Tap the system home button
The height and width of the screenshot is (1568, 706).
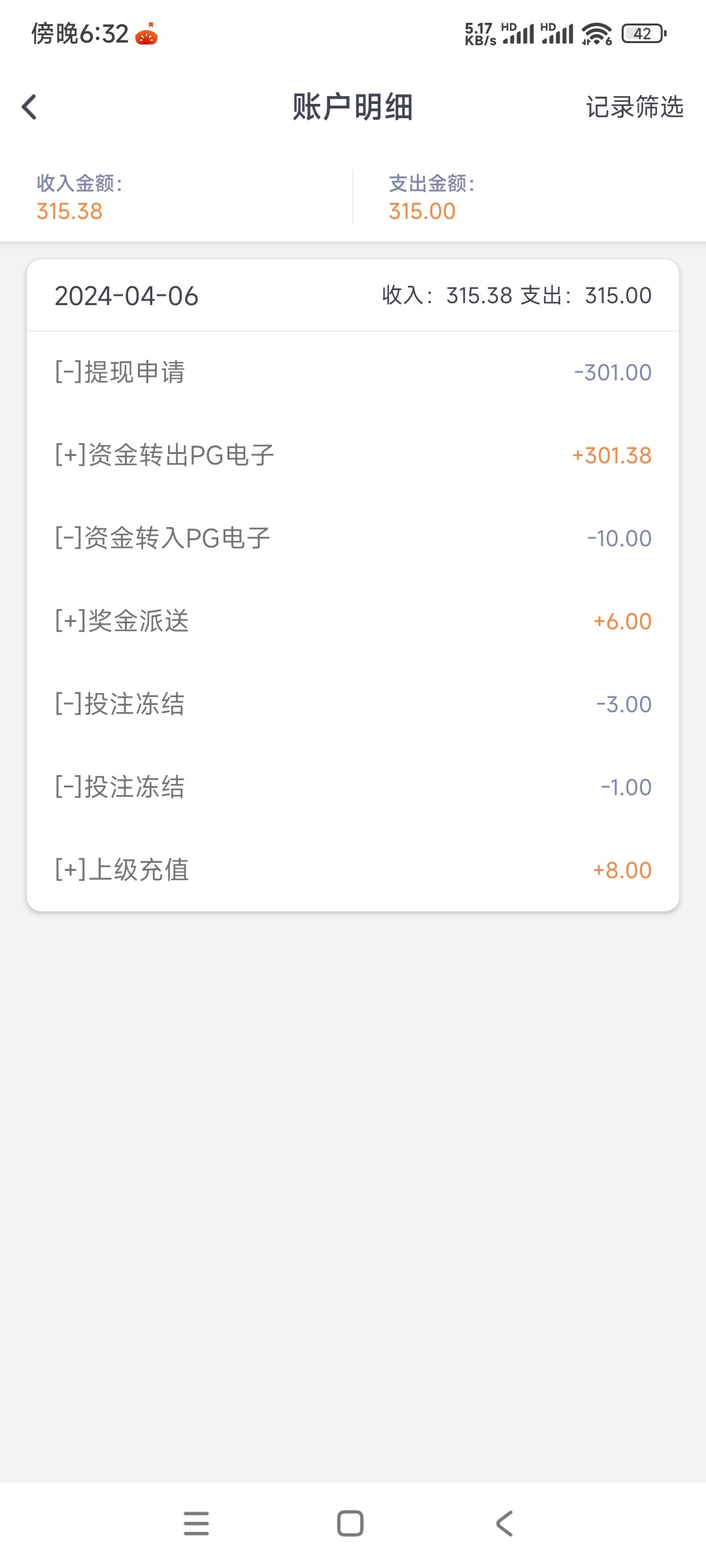[350, 1524]
